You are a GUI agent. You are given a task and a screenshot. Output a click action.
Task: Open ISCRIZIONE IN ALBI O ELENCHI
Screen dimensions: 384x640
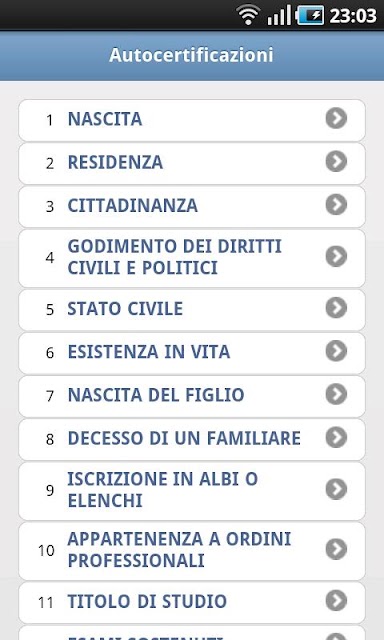pyautogui.click(x=192, y=491)
